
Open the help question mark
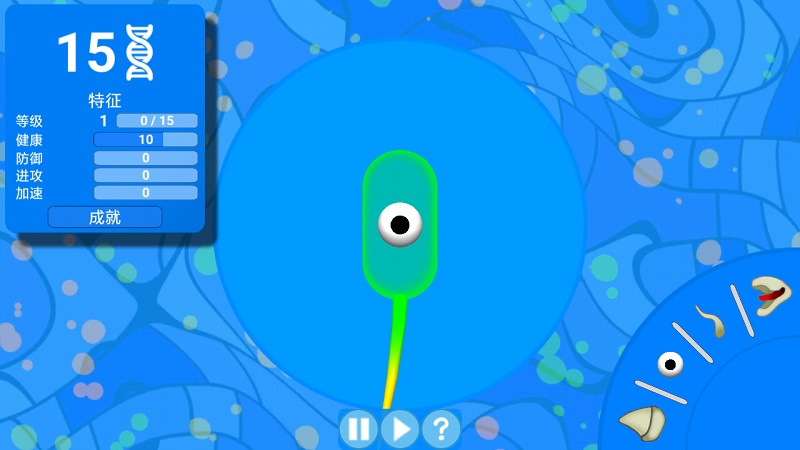[441, 430]
